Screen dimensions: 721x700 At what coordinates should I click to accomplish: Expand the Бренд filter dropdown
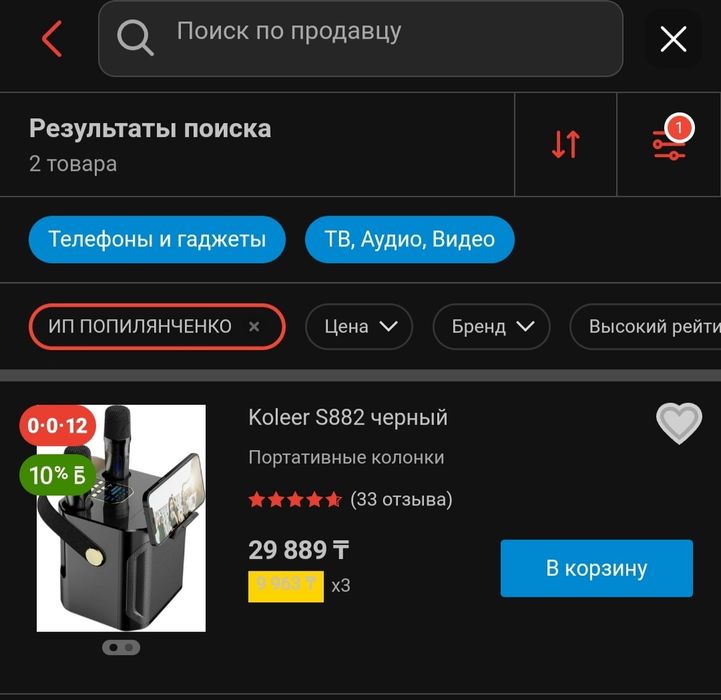pyautogui.click(x=491, y=327)
